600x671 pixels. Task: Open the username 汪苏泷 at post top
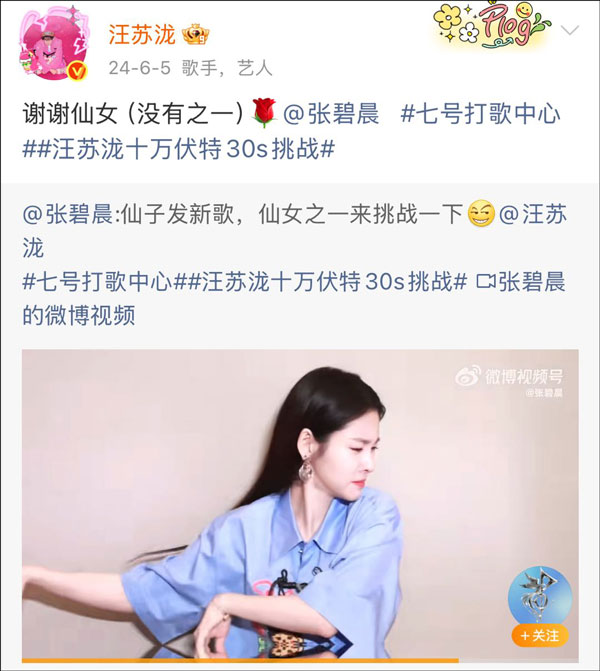point(141,36)
